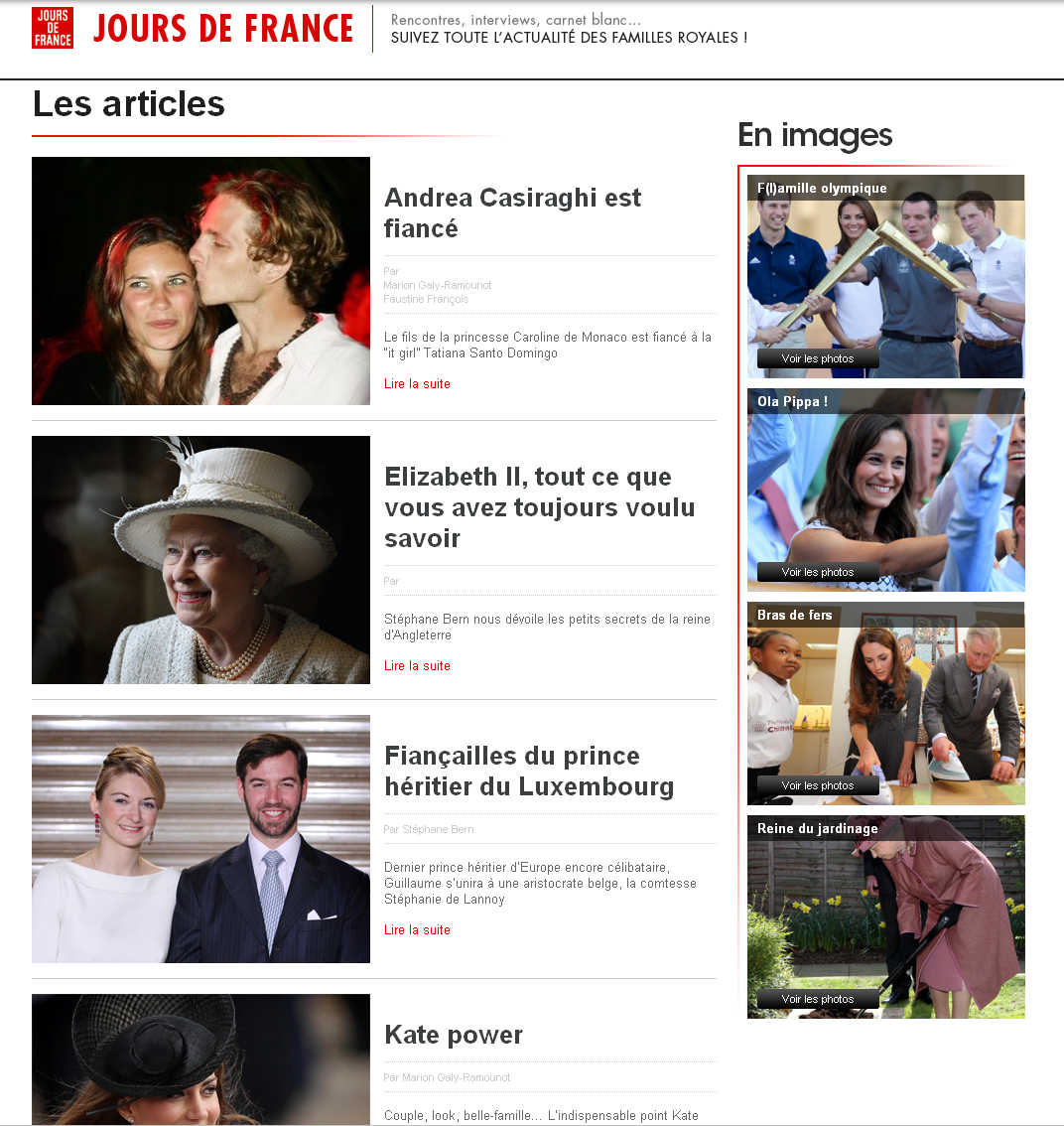Open the Elizabeth II article headline

539,507
